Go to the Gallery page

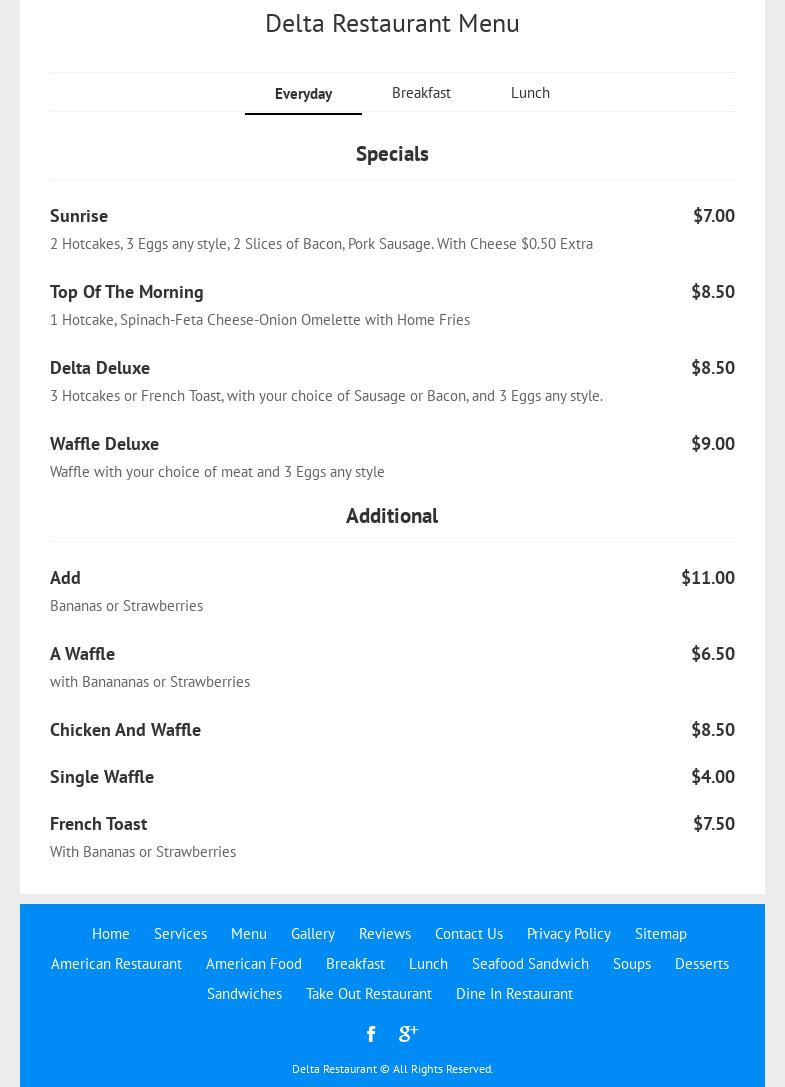pyautogui.click(x=312, y=933)
